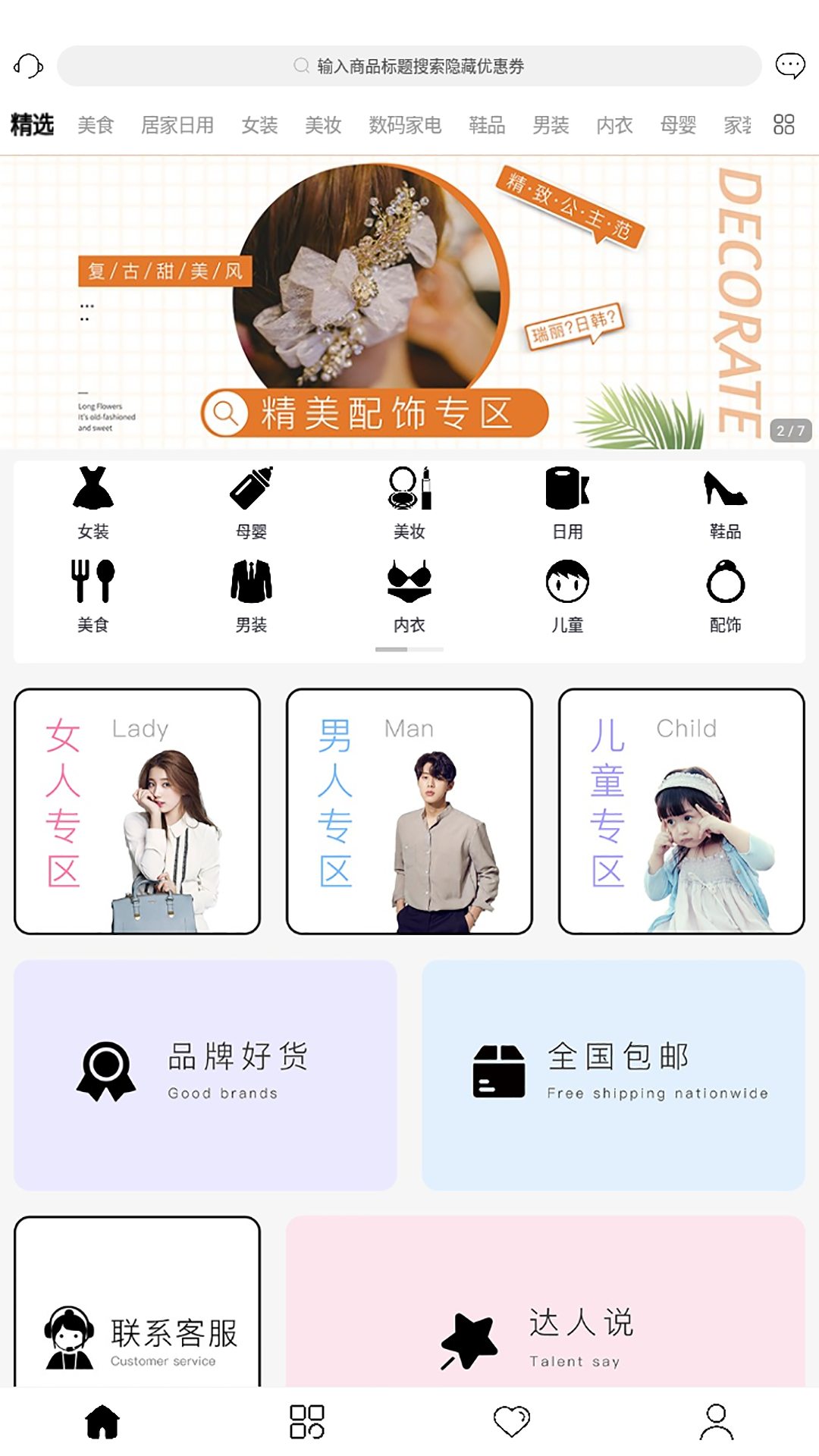Open the 全国包邮 free shipping card
The height and width of the screenshot is (1456, 819).
coord(613,1075)
